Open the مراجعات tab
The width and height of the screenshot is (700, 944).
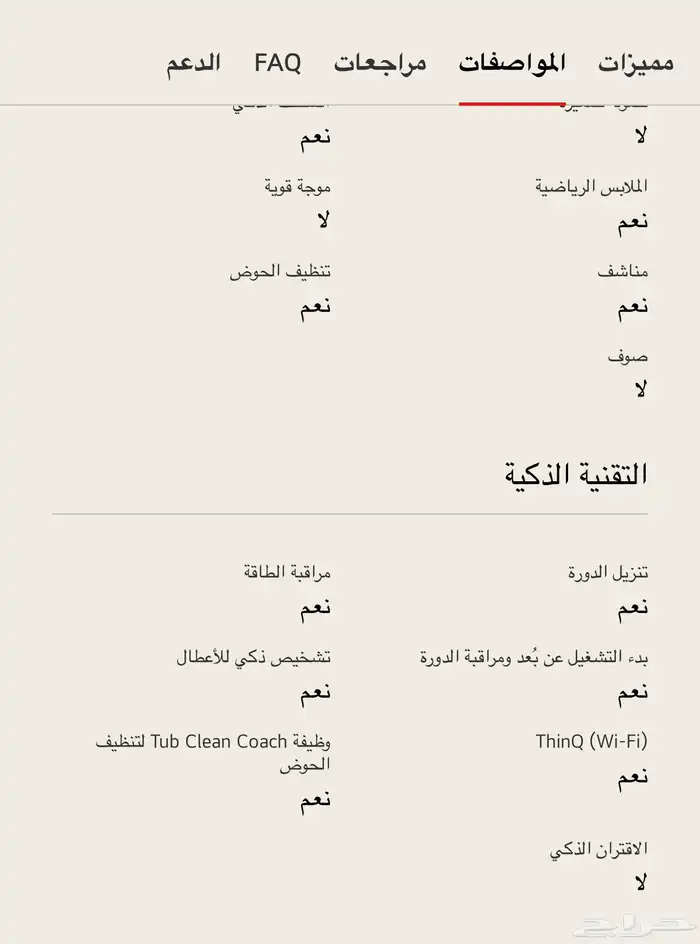(x=380, y=63)
